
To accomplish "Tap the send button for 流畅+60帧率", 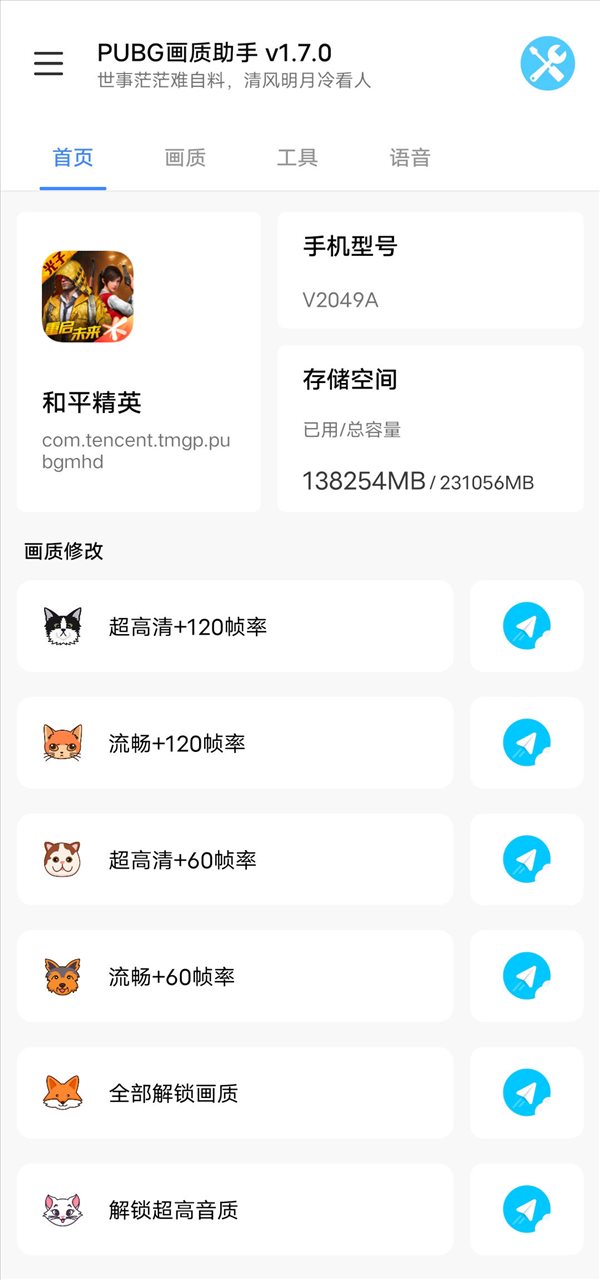I will (x=526, y=976).
